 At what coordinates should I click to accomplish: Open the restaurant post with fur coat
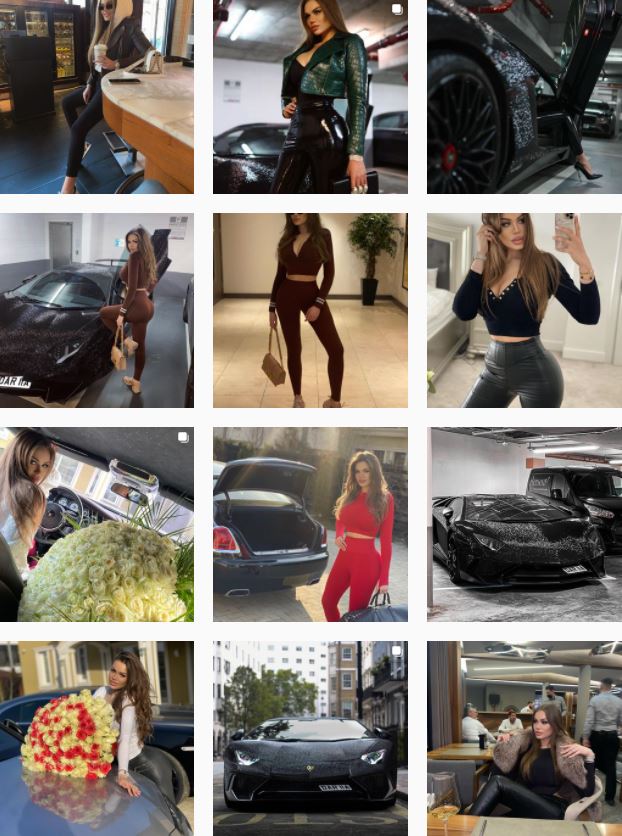click(524, 738)
